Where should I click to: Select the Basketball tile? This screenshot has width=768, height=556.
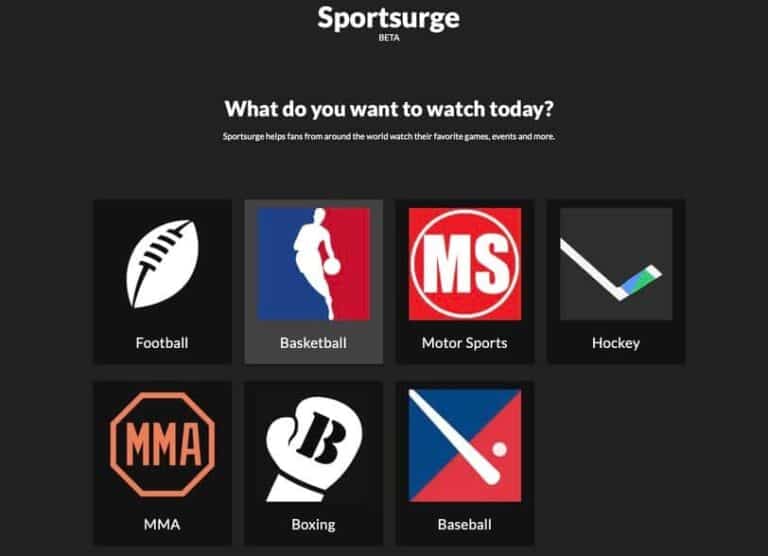(x=313, y=281)
